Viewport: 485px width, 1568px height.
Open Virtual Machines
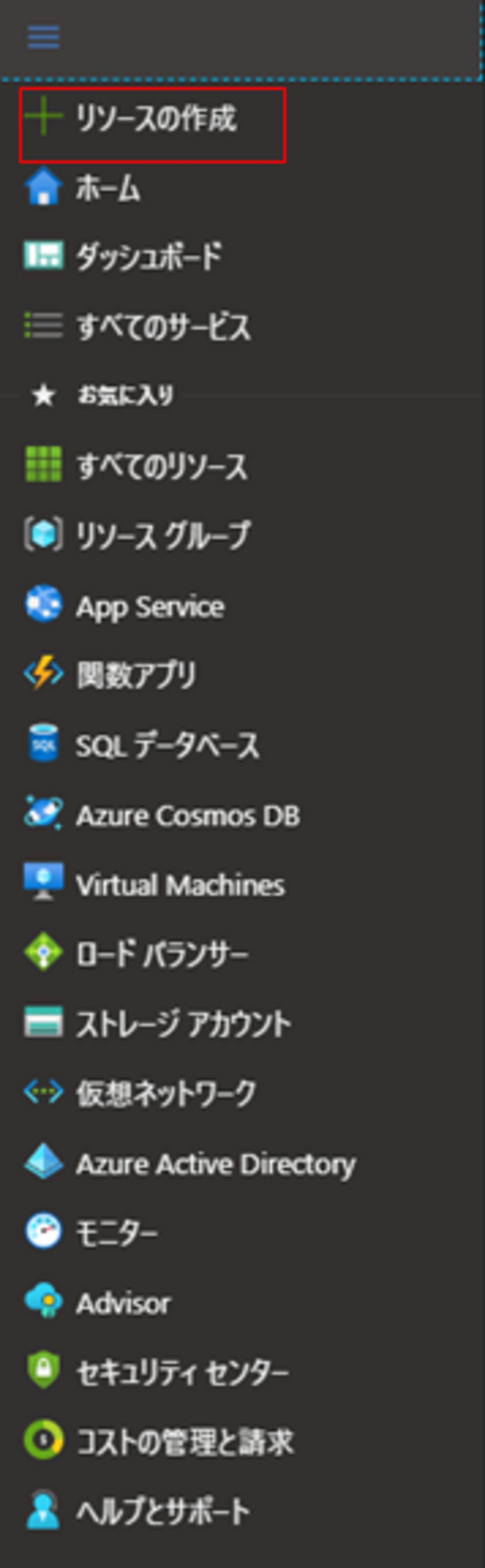coord(180,884)
